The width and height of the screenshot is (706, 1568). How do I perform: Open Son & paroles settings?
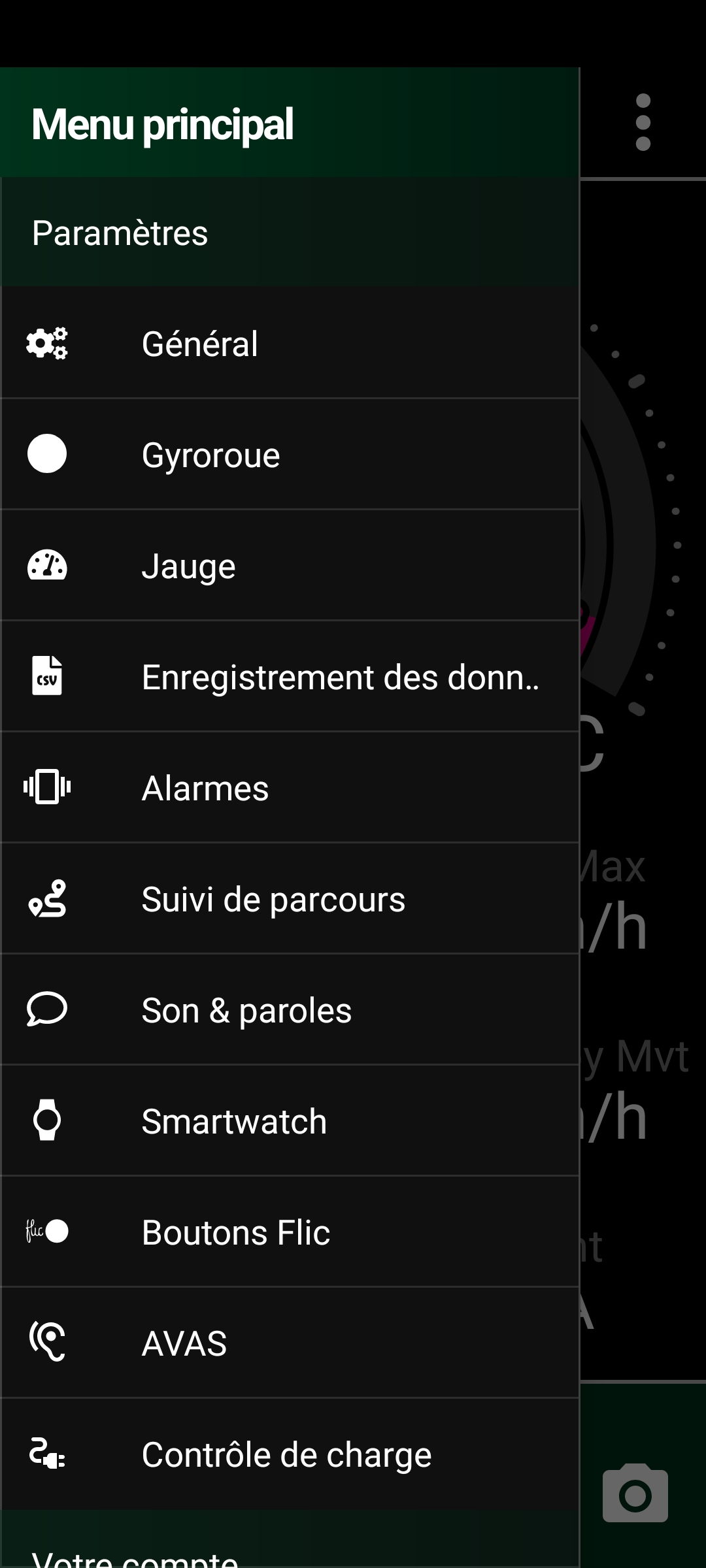click(290, 1009)
